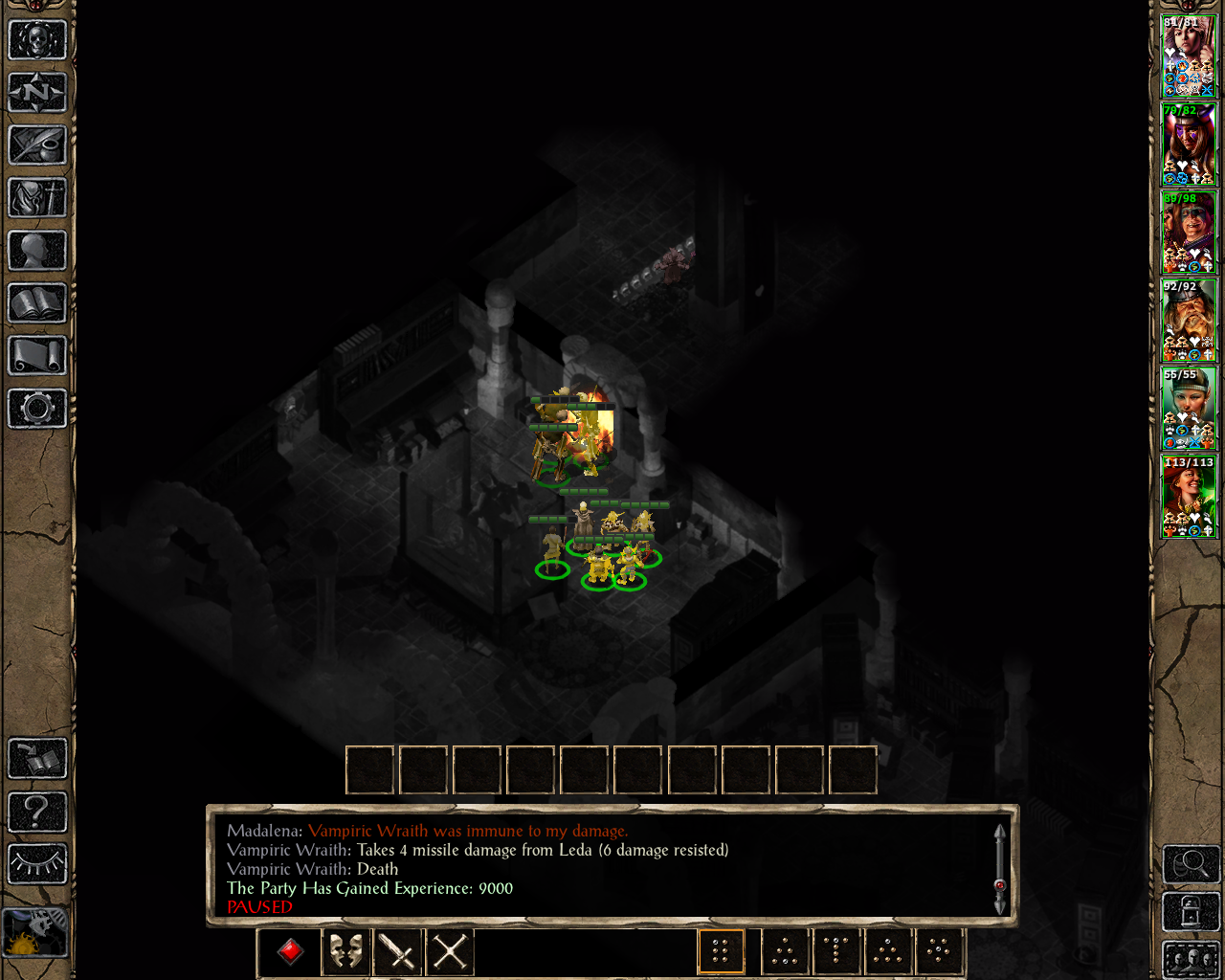Open the area map compass
Screen dimensions: 1225x980
pyautogui.click(x=37, y=93)
